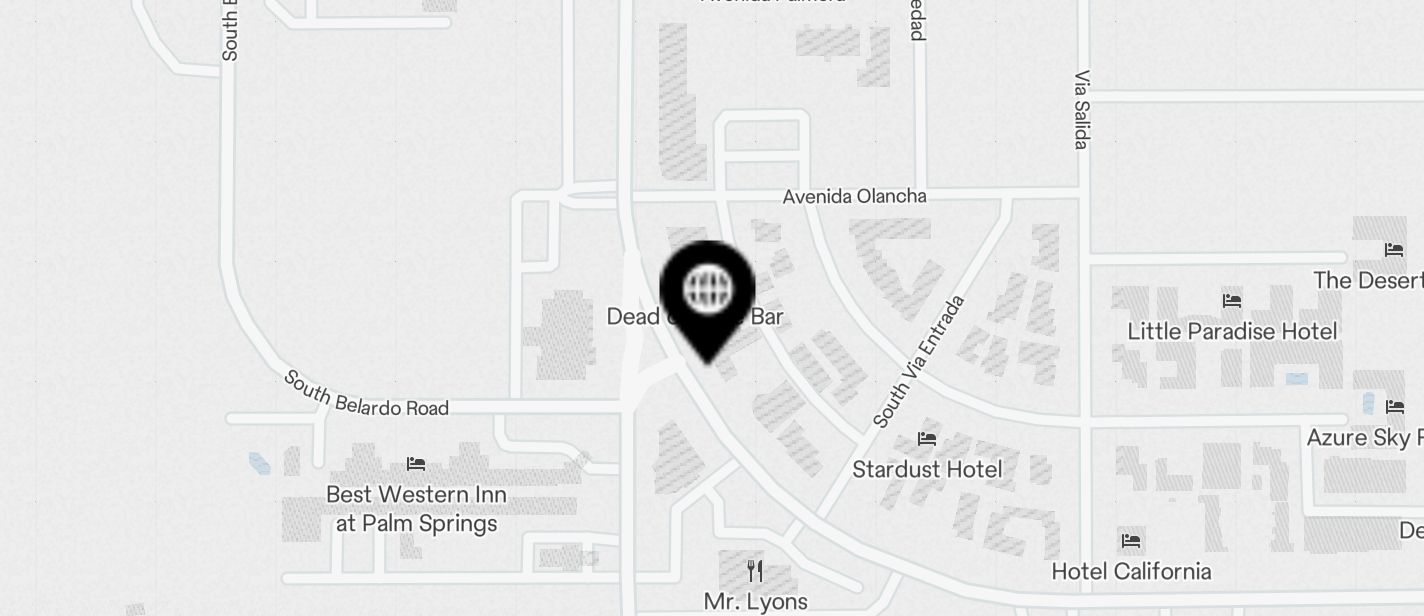Tap the globe location pin on the map
The height and width of the screenshot is (616, 1424).
[707, 292]
